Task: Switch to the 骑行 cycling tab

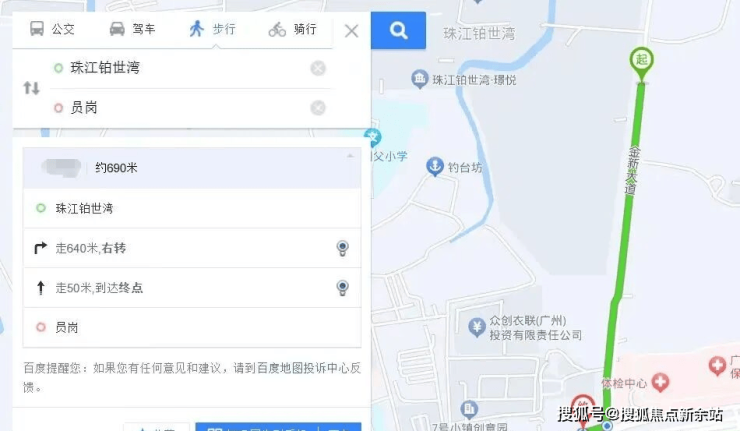Action: [292, 29]
